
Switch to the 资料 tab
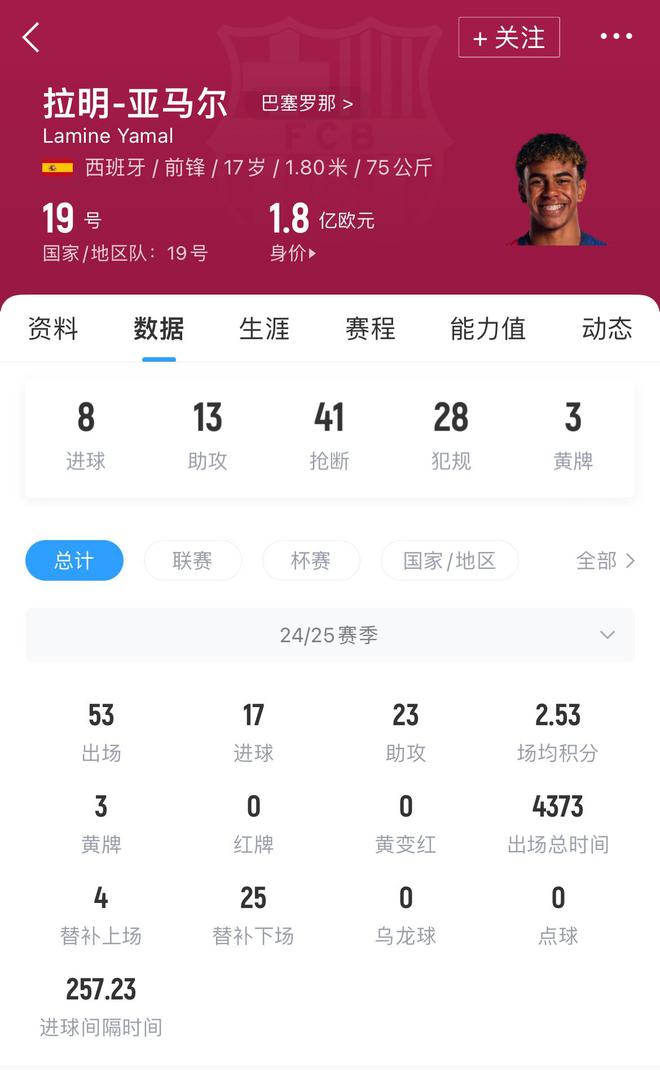pyautogui.click(x=53, y=328)
